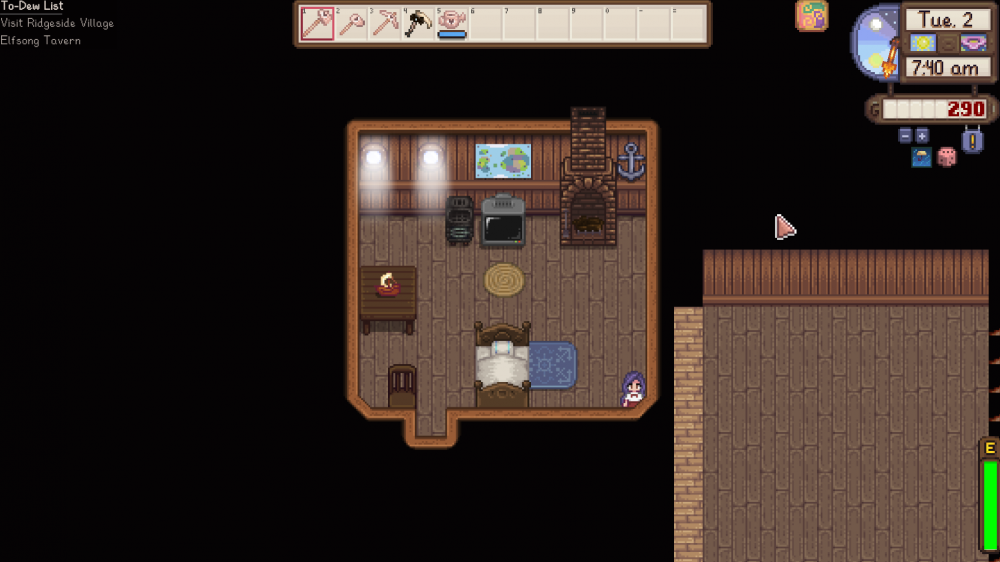
Task: Zoom in with the plus button
Action: (x=922, y=135)
